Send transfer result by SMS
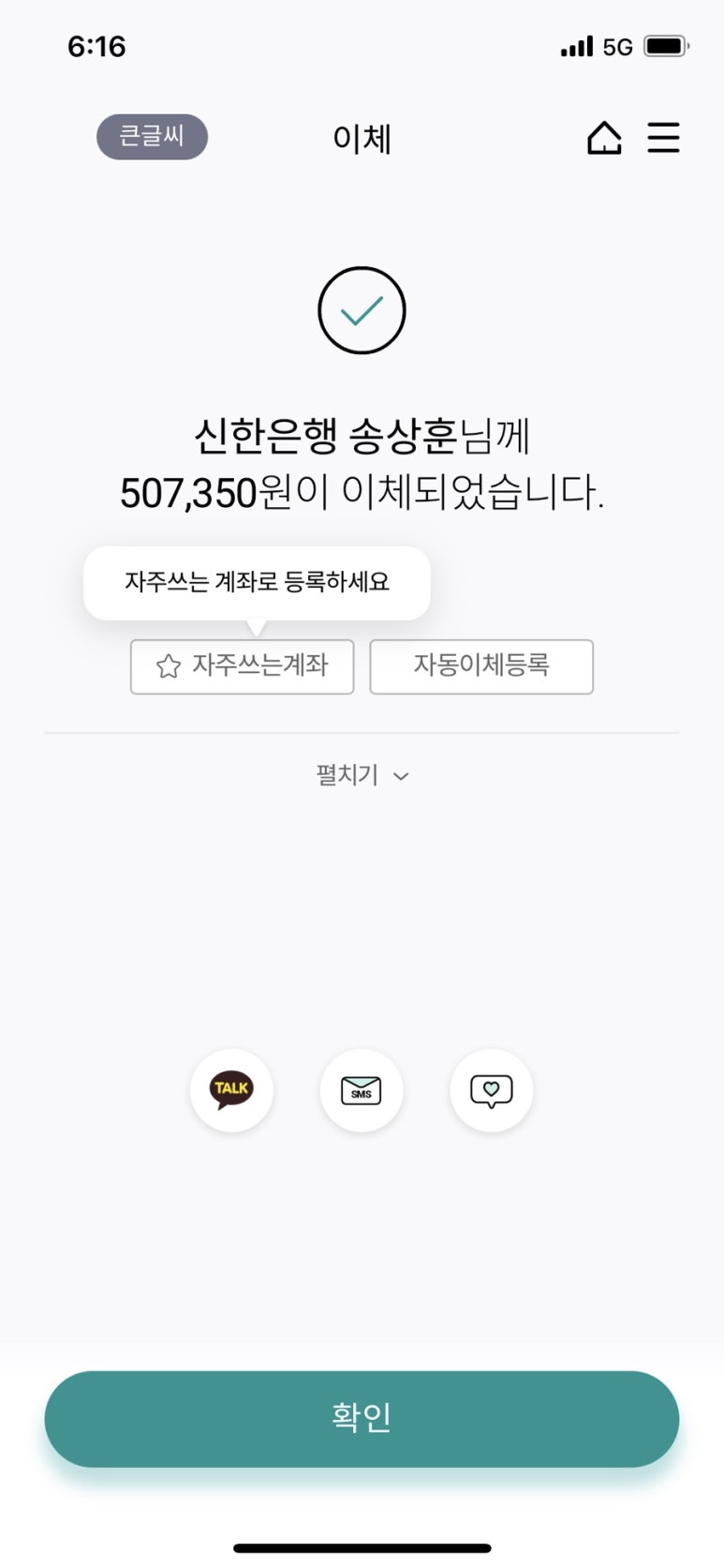The image size is (724, 1568). coord(362,1090)
